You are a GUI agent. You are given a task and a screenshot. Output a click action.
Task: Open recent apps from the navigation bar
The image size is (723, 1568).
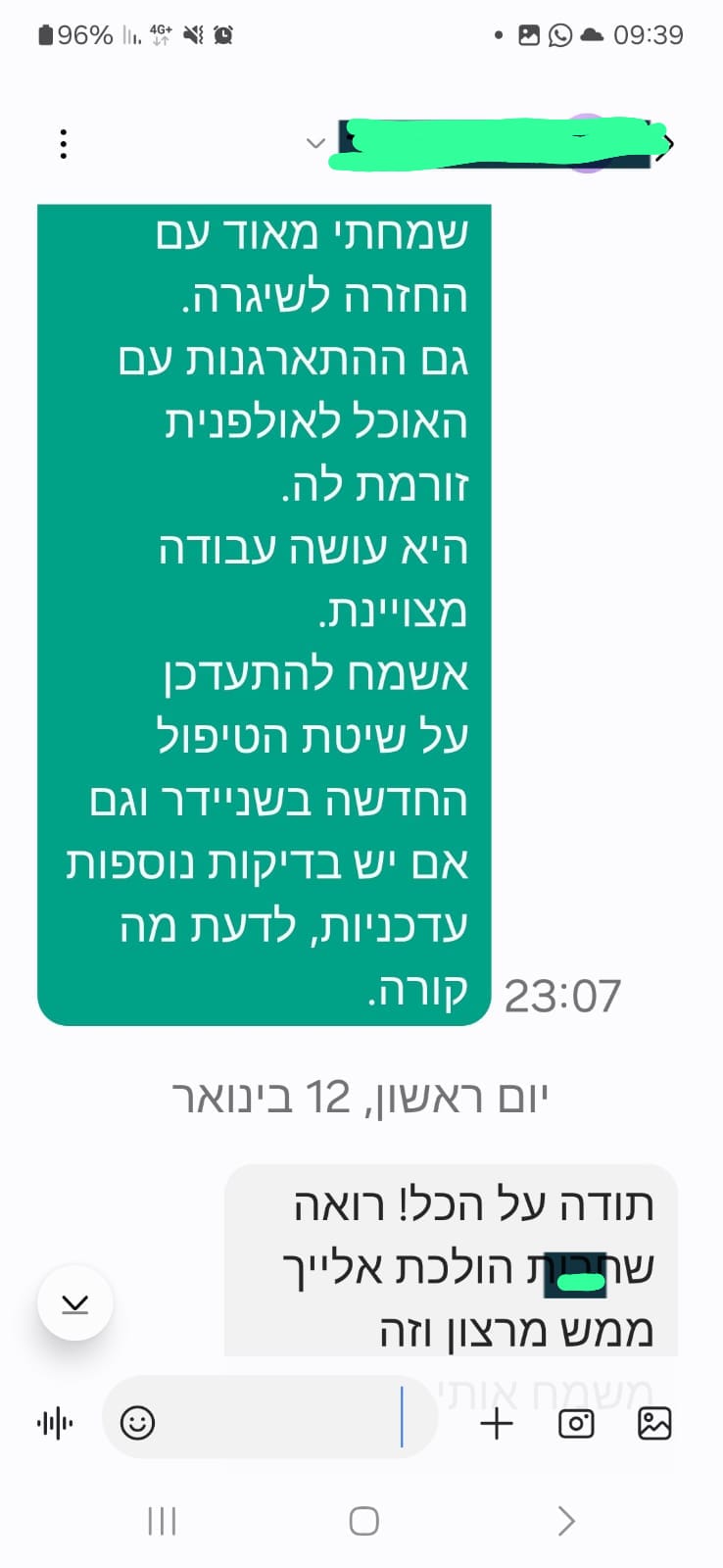point(162,1521)
